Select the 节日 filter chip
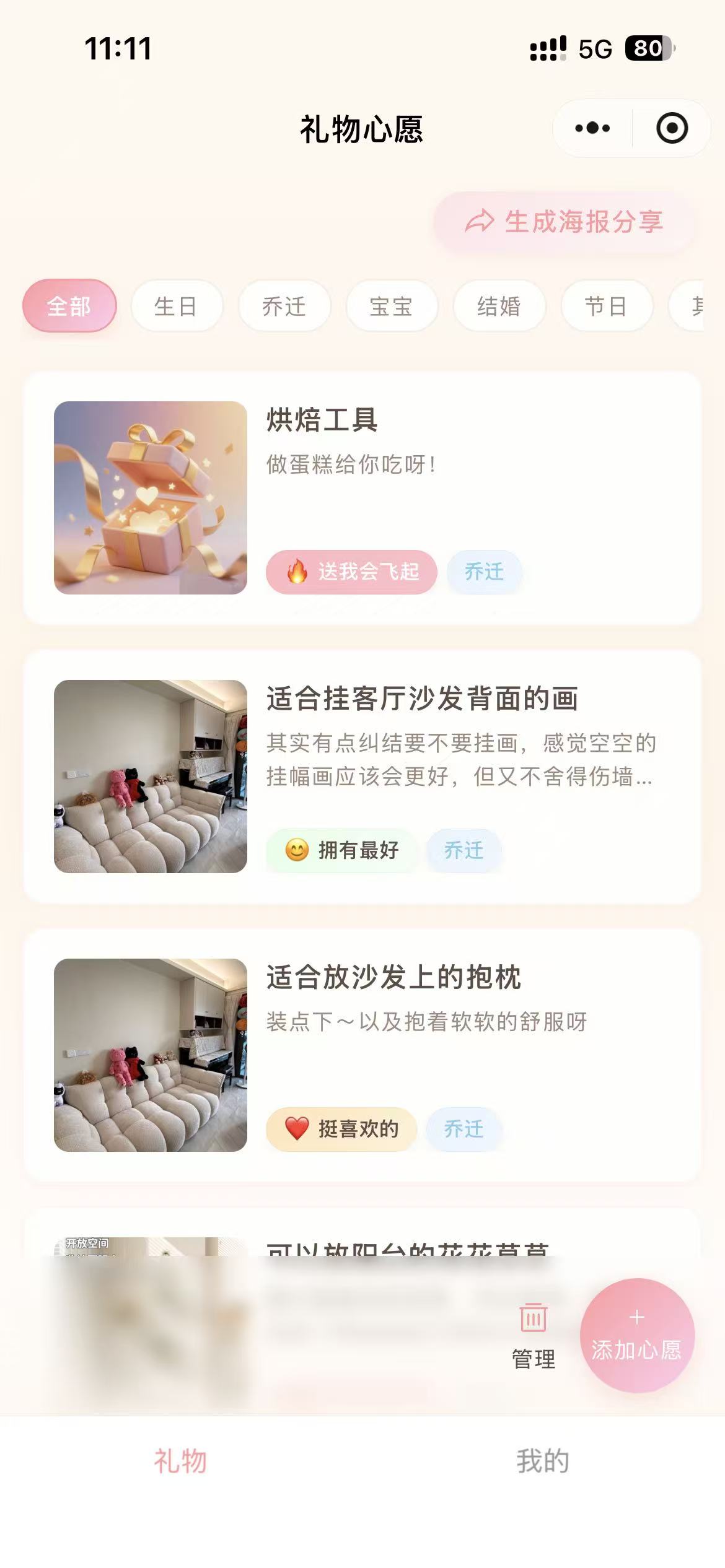This screenshot has height=1568, width=725. [607, 306]
